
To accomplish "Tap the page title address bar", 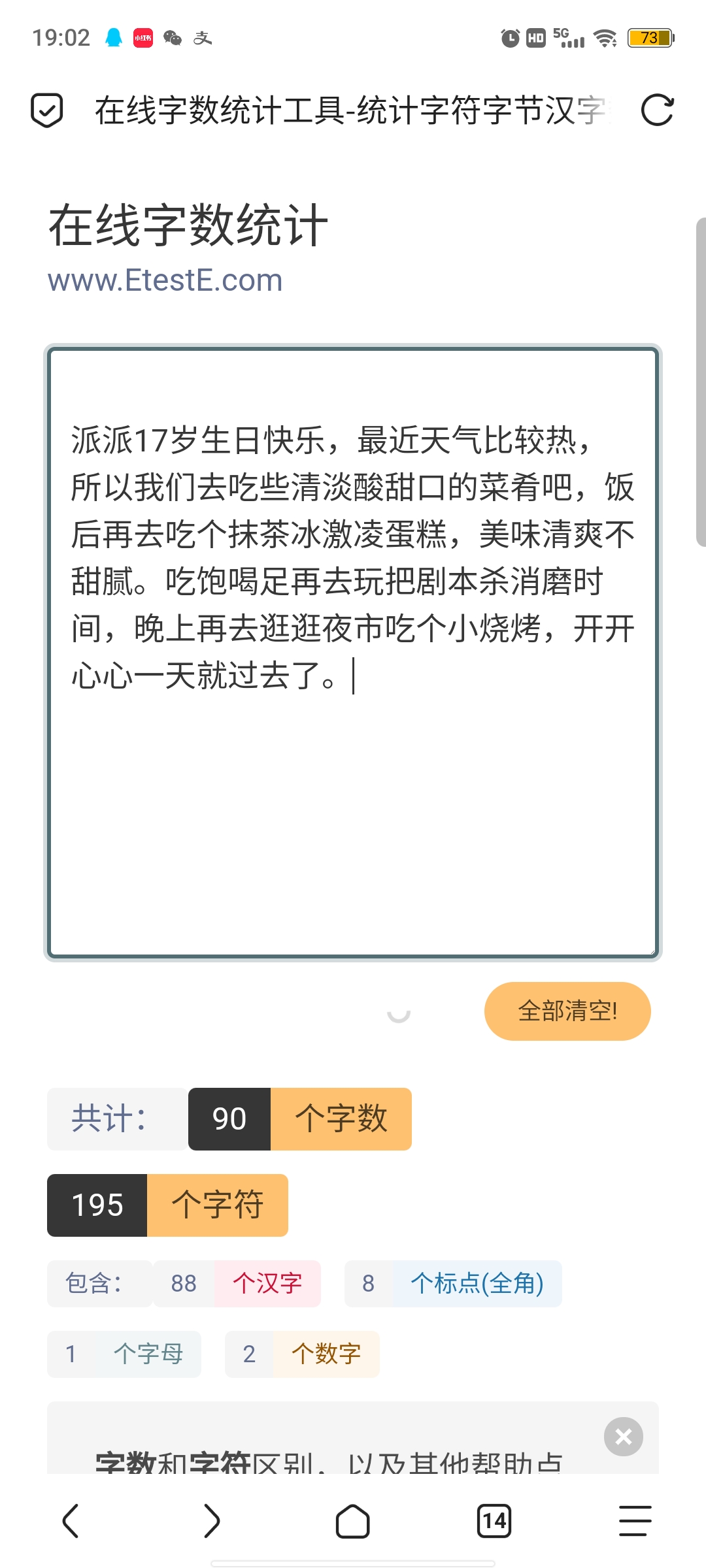I will point(353,110).
